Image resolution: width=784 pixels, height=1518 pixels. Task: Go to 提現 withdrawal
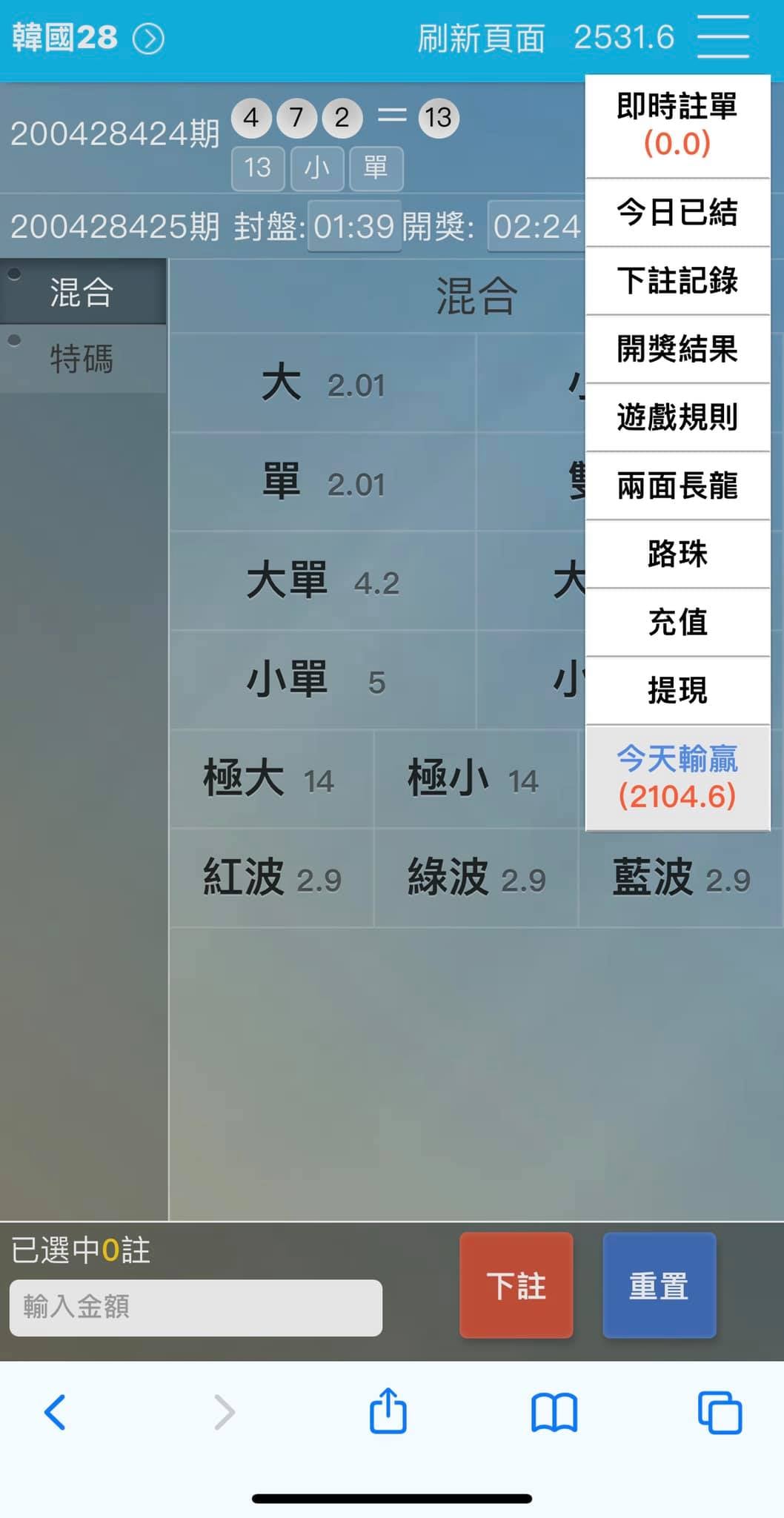point(677,690)
